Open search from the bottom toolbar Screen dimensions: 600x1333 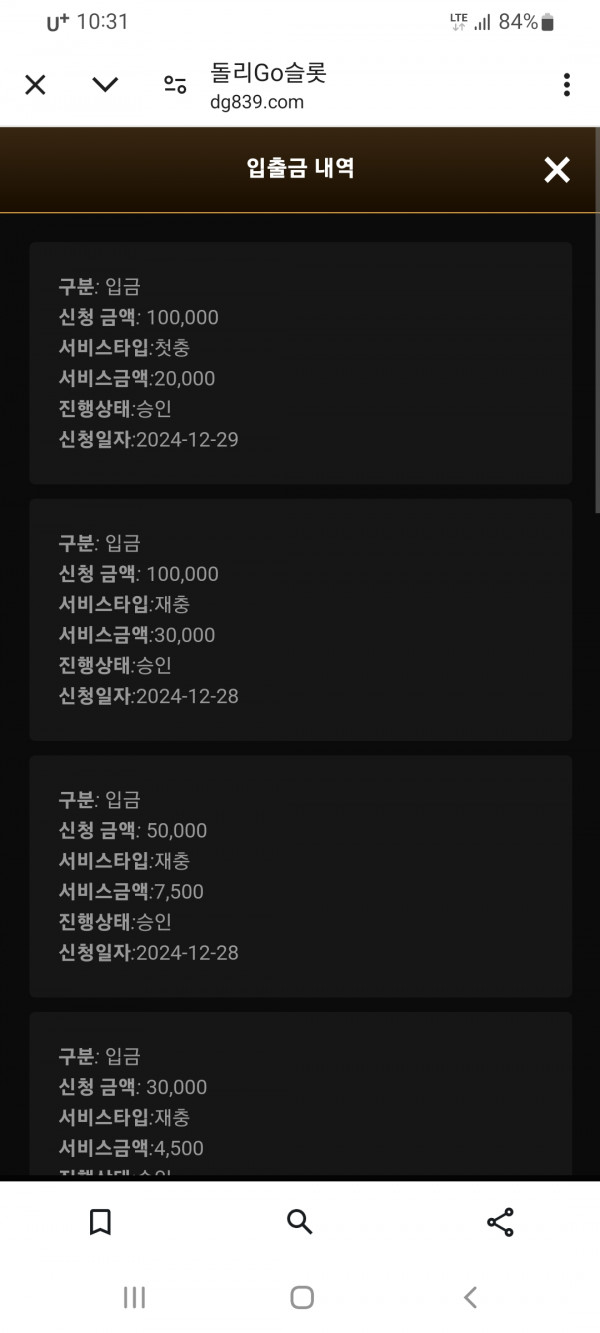tap(299, 1221)
